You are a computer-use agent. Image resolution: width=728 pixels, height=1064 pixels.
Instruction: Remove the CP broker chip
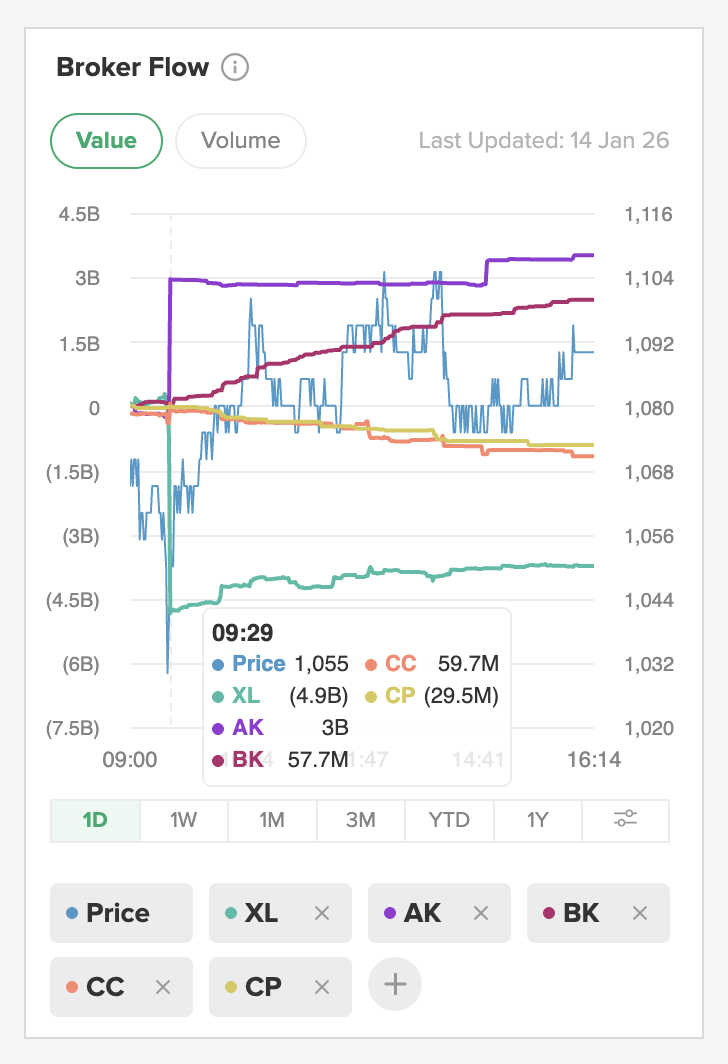coord(322,987)
